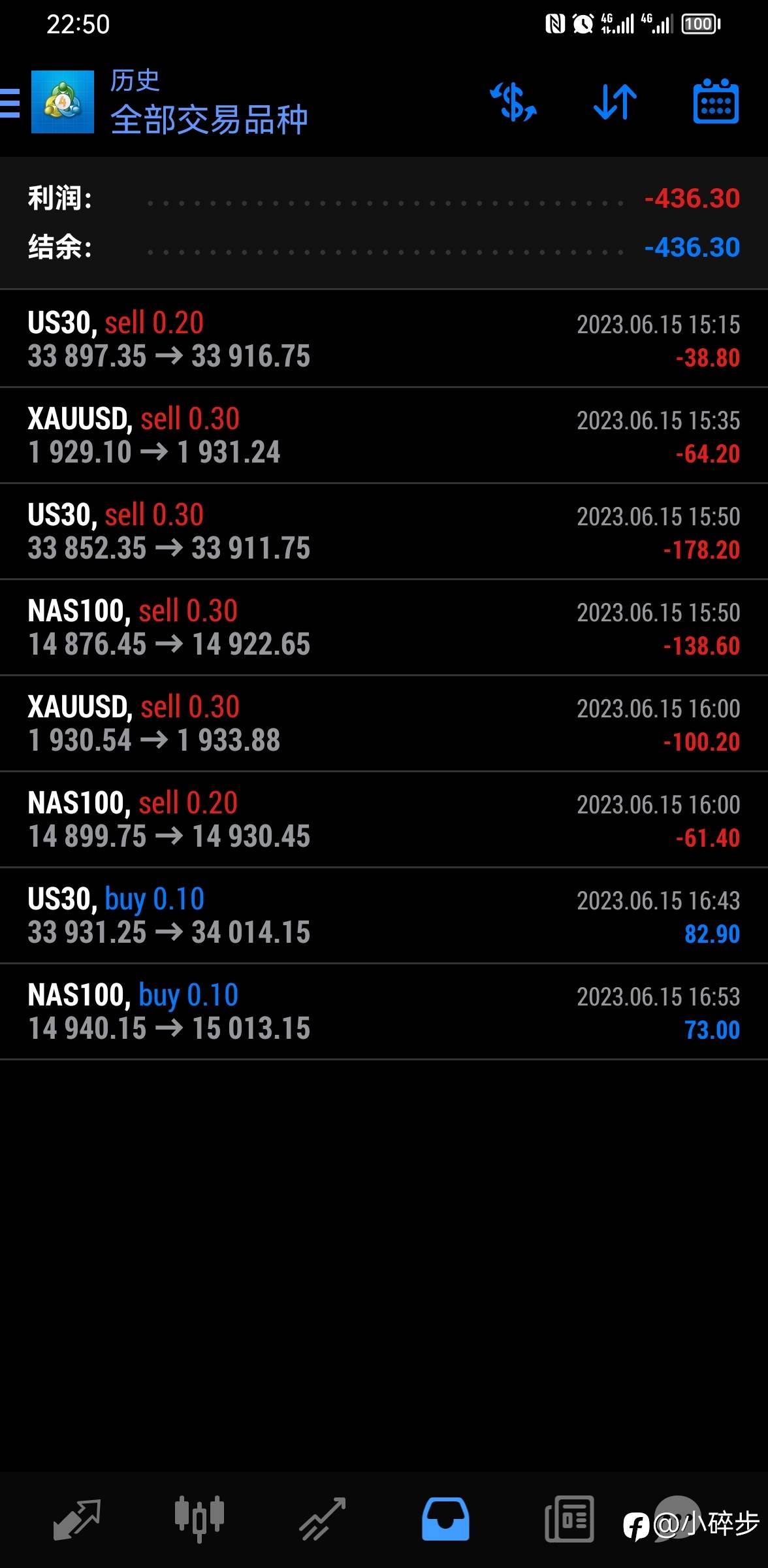Open US30 buy 0.10 trade gaining 82.90
The image size is (768, 1568).
click(x=384, y=915)
